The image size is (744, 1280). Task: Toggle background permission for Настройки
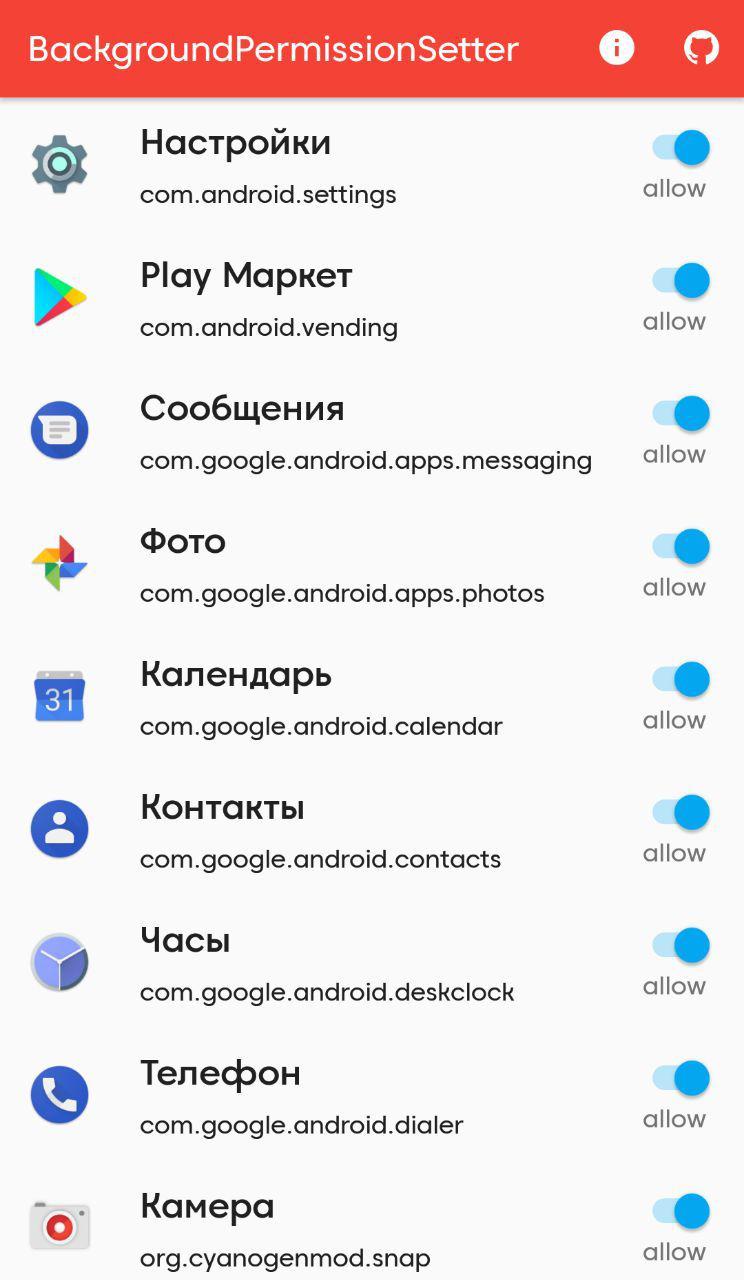pyautogui.click(x=681, y=148)
